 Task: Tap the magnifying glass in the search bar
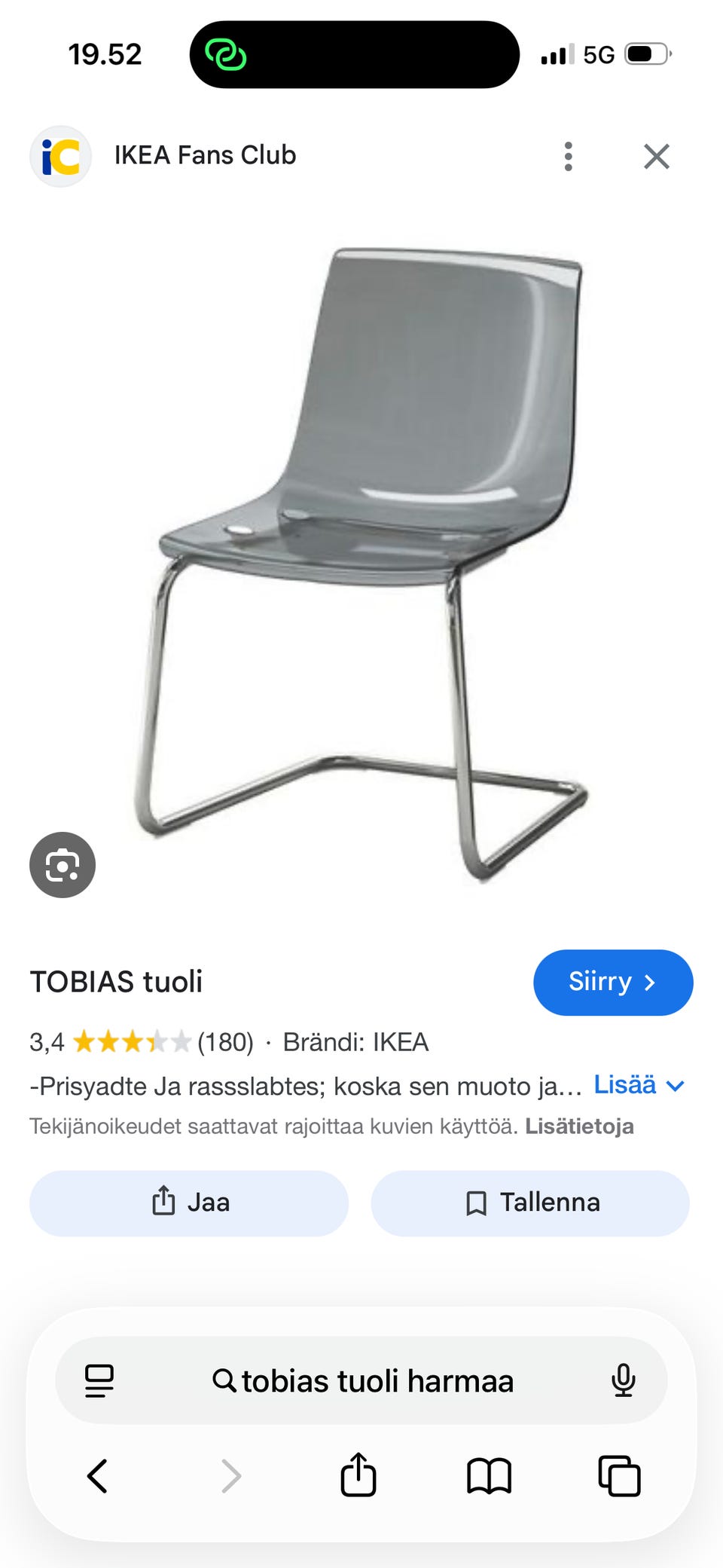(224, 1381)
